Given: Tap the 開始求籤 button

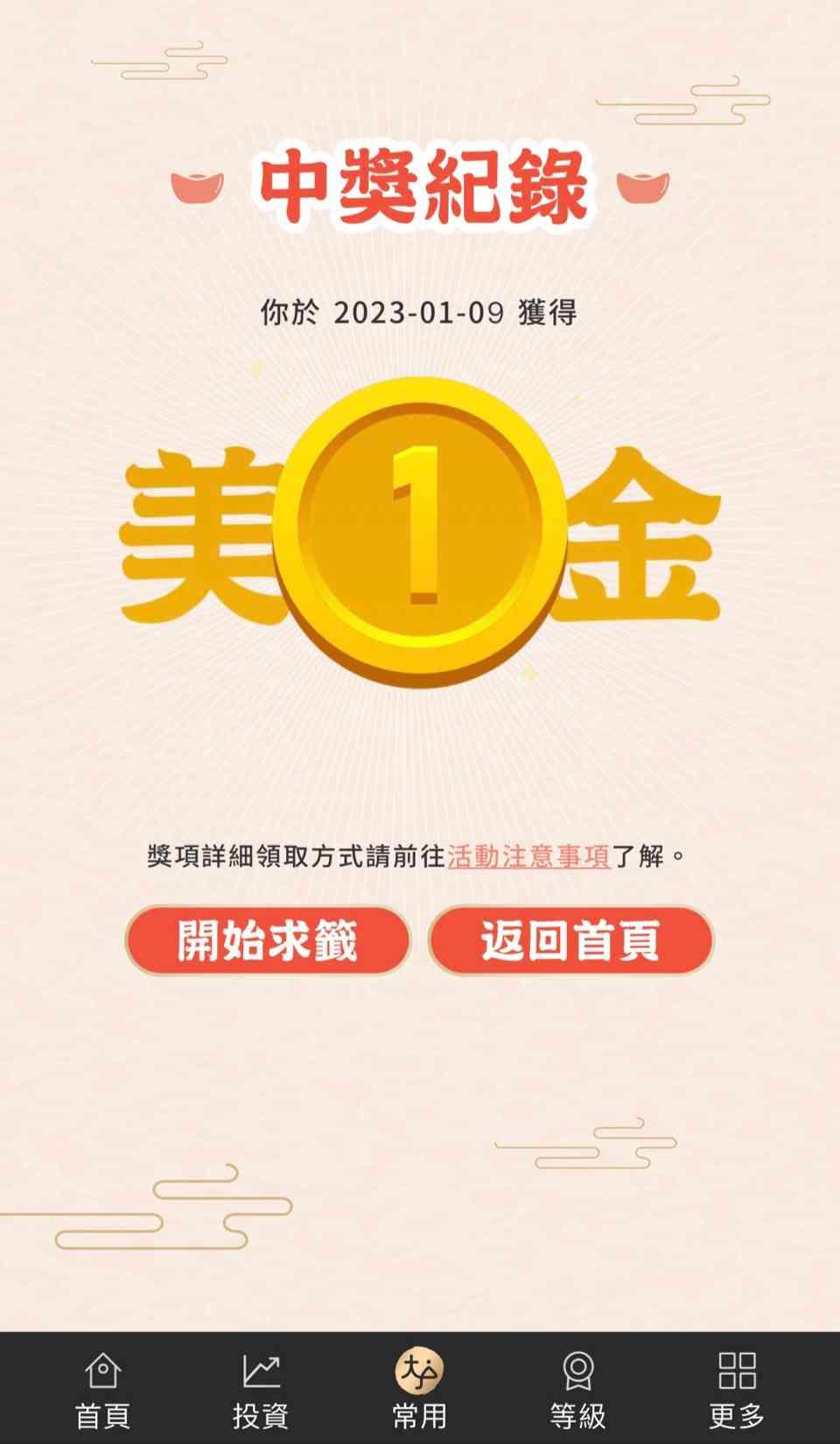Looking at the screenshot, I should click(x=268, y=941).
